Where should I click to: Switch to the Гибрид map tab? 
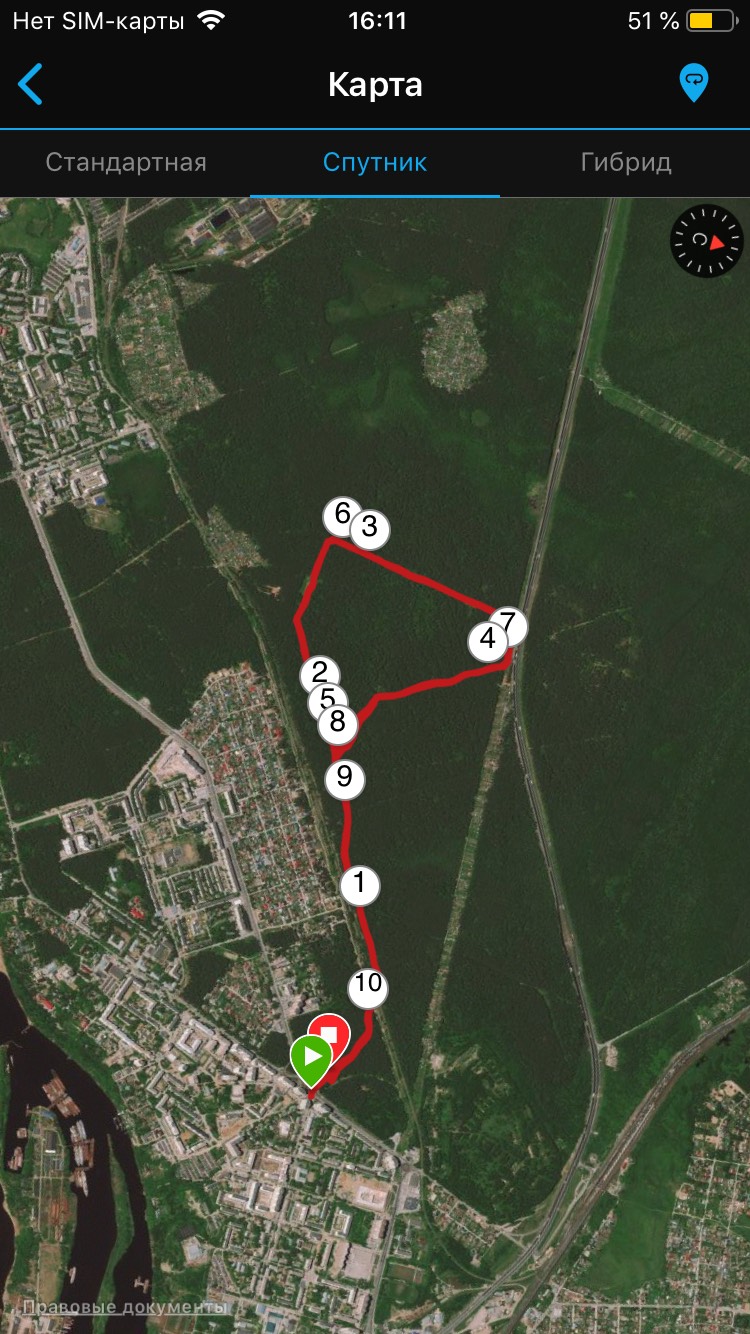click(x=625, y=162)
